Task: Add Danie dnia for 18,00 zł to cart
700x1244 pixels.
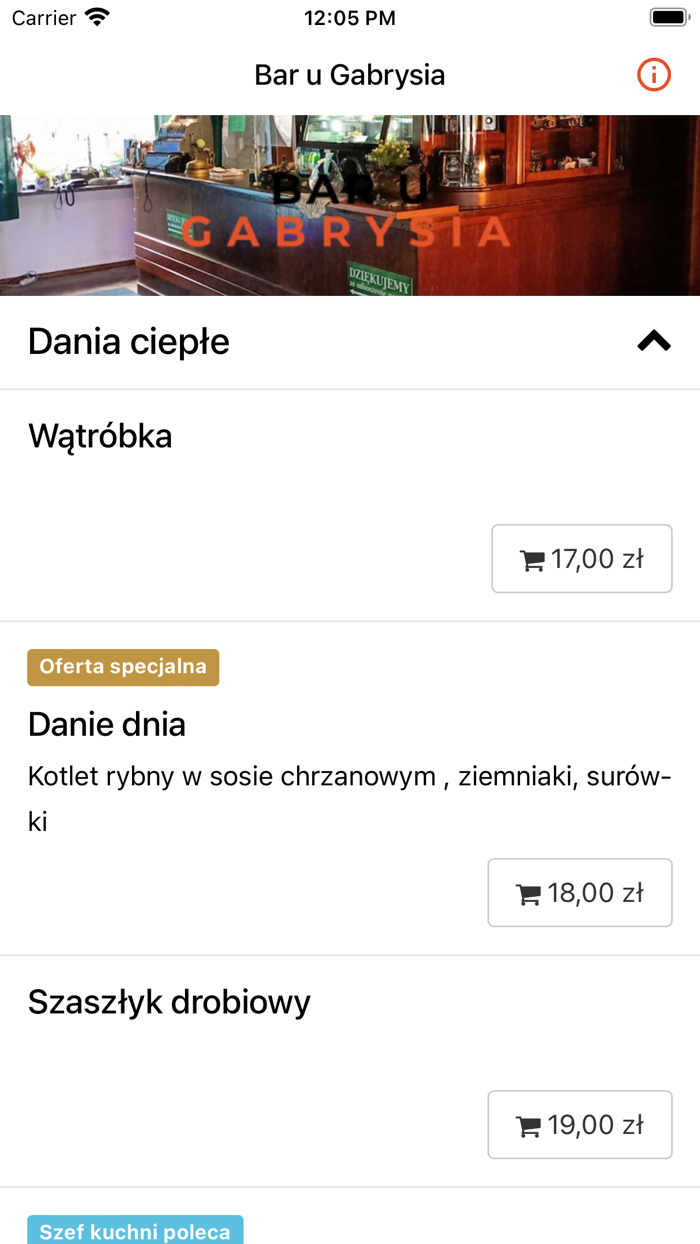Action: [x=579, y=893]
